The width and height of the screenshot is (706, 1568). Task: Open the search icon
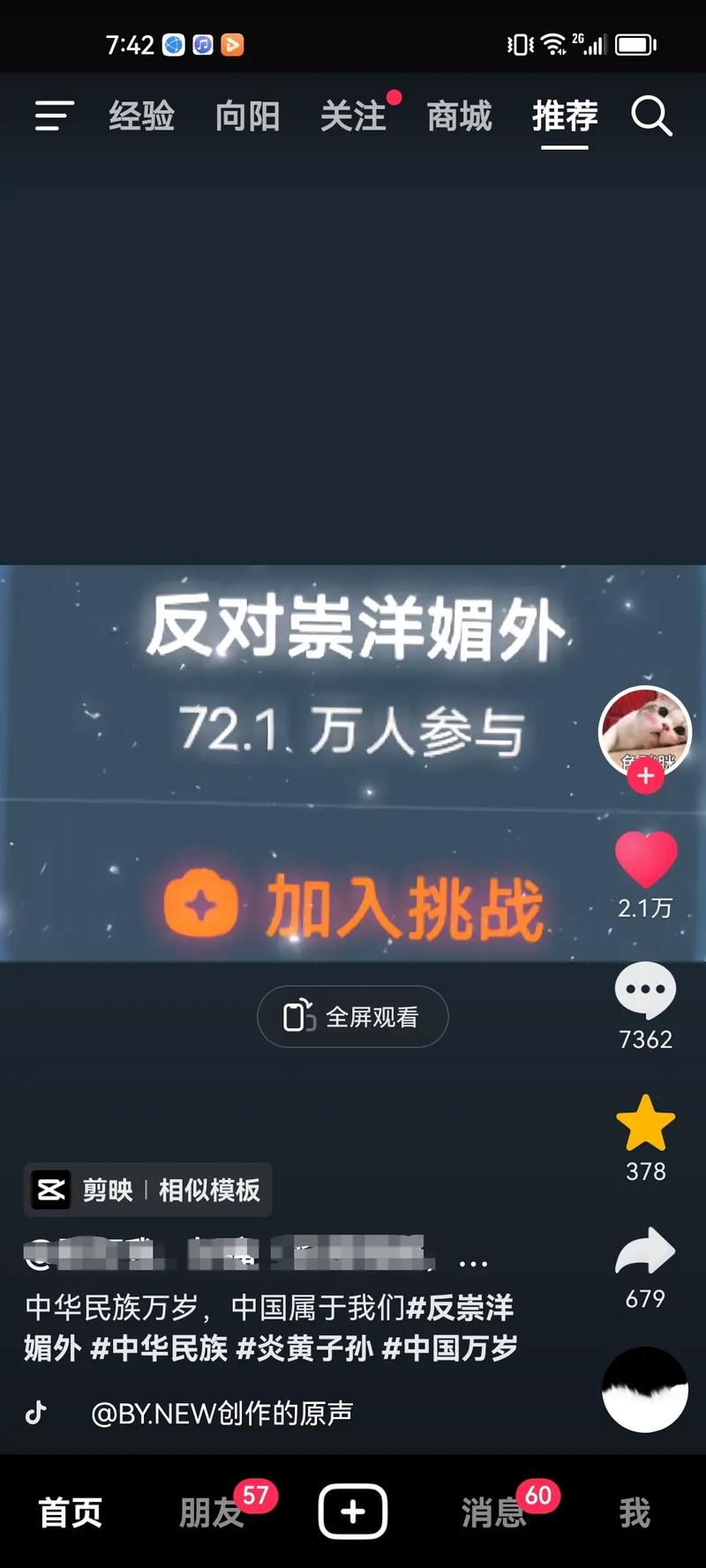tap(651, 116)
